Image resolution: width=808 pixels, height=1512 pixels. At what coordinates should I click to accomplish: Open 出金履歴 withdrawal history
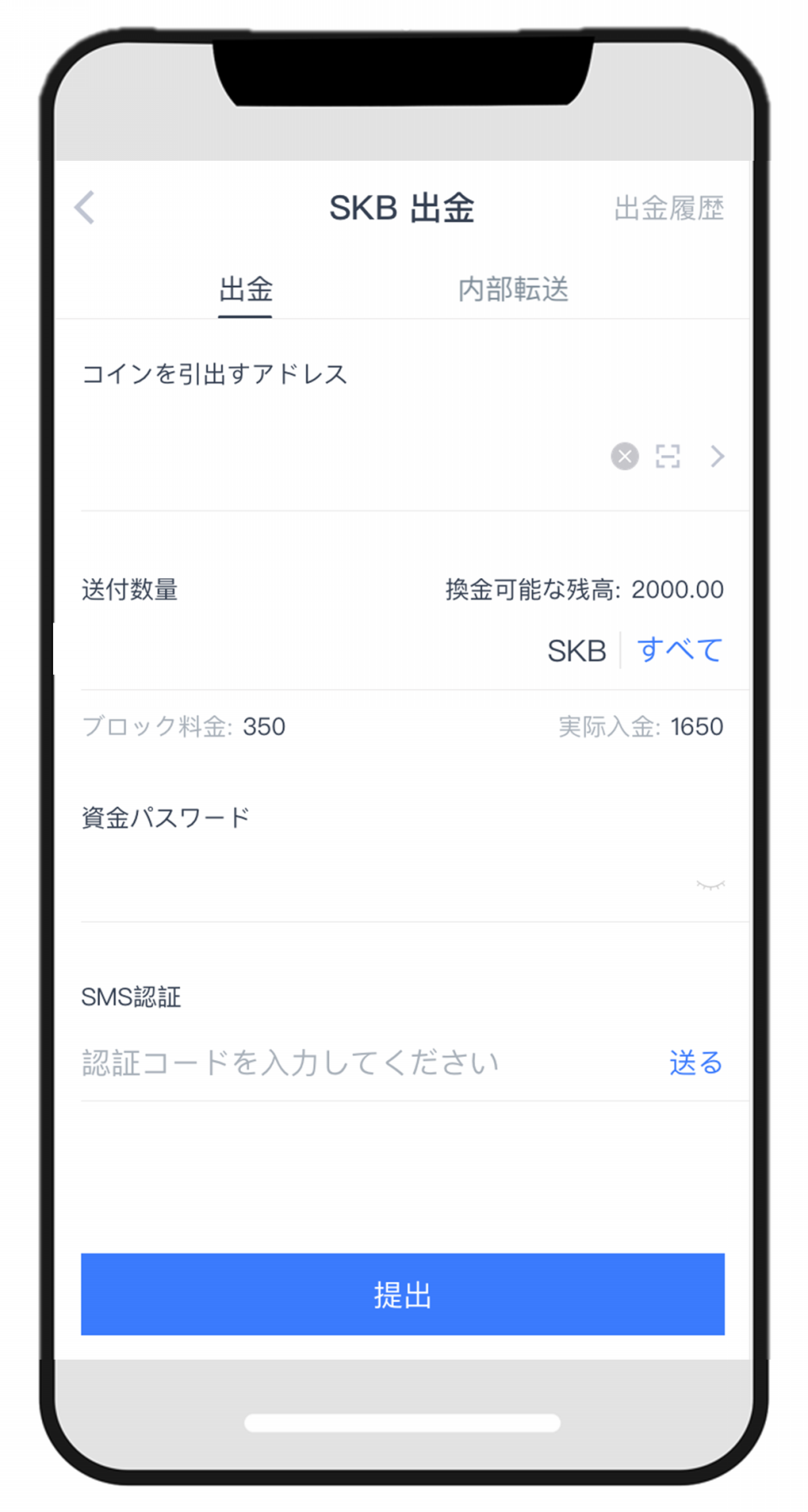668,208
